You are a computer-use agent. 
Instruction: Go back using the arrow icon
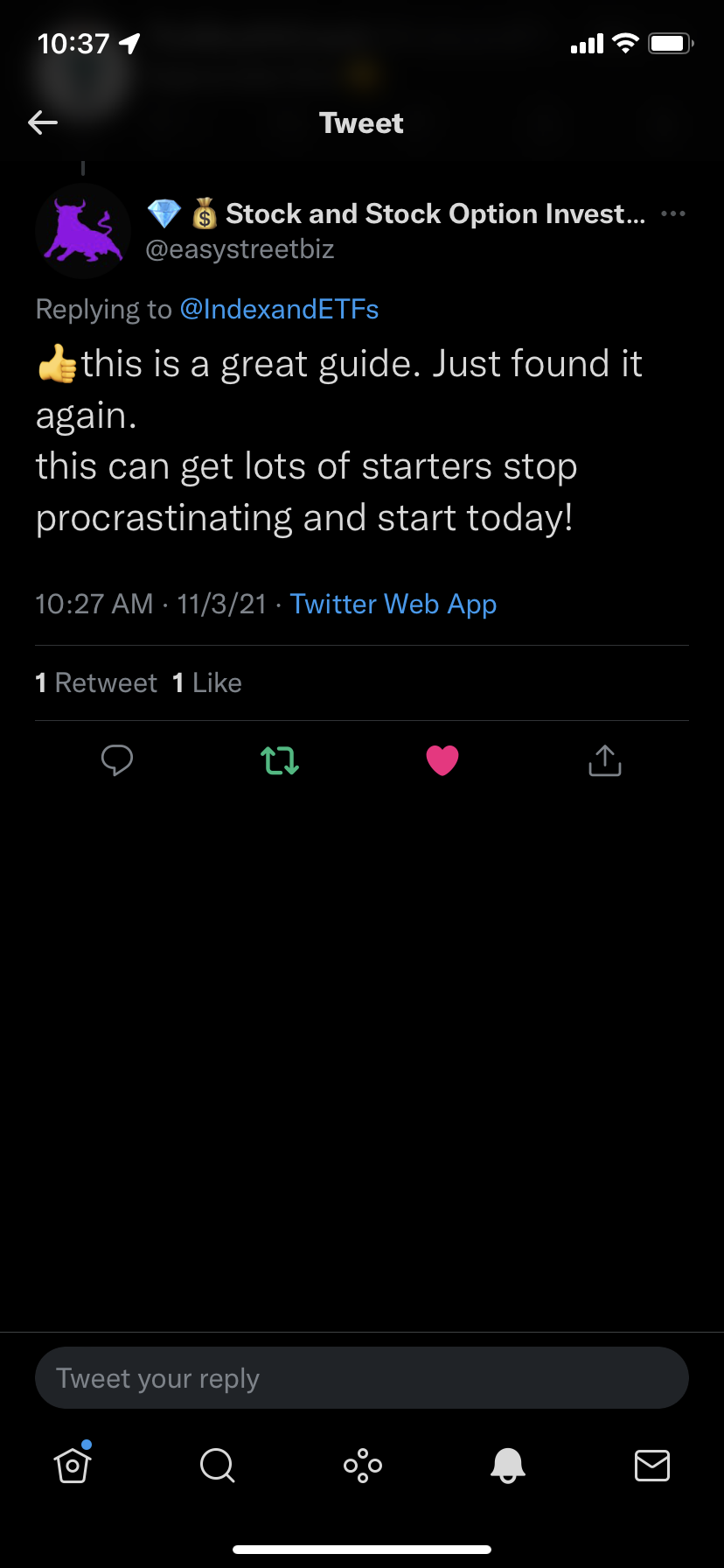(x=43, y=122)
